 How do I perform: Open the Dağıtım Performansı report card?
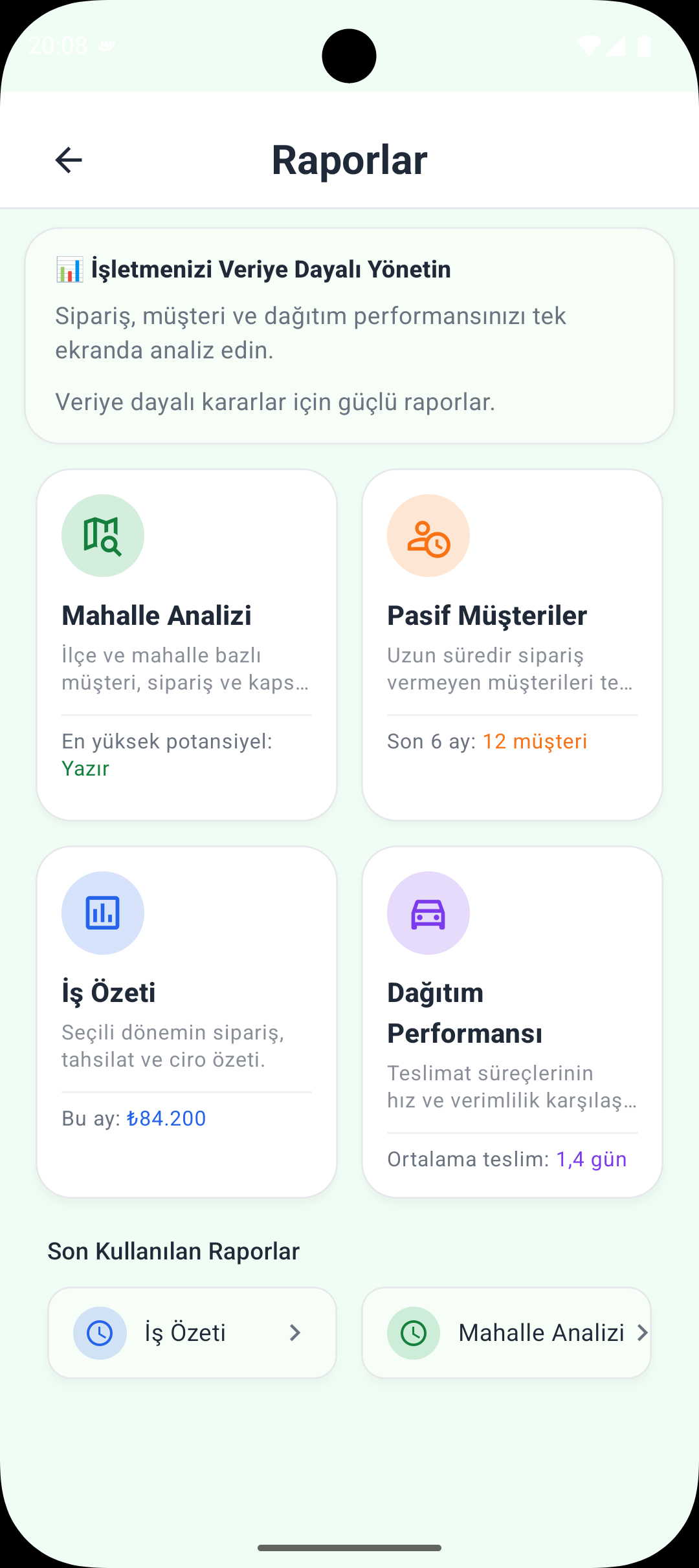click(x=512, y=1021)
